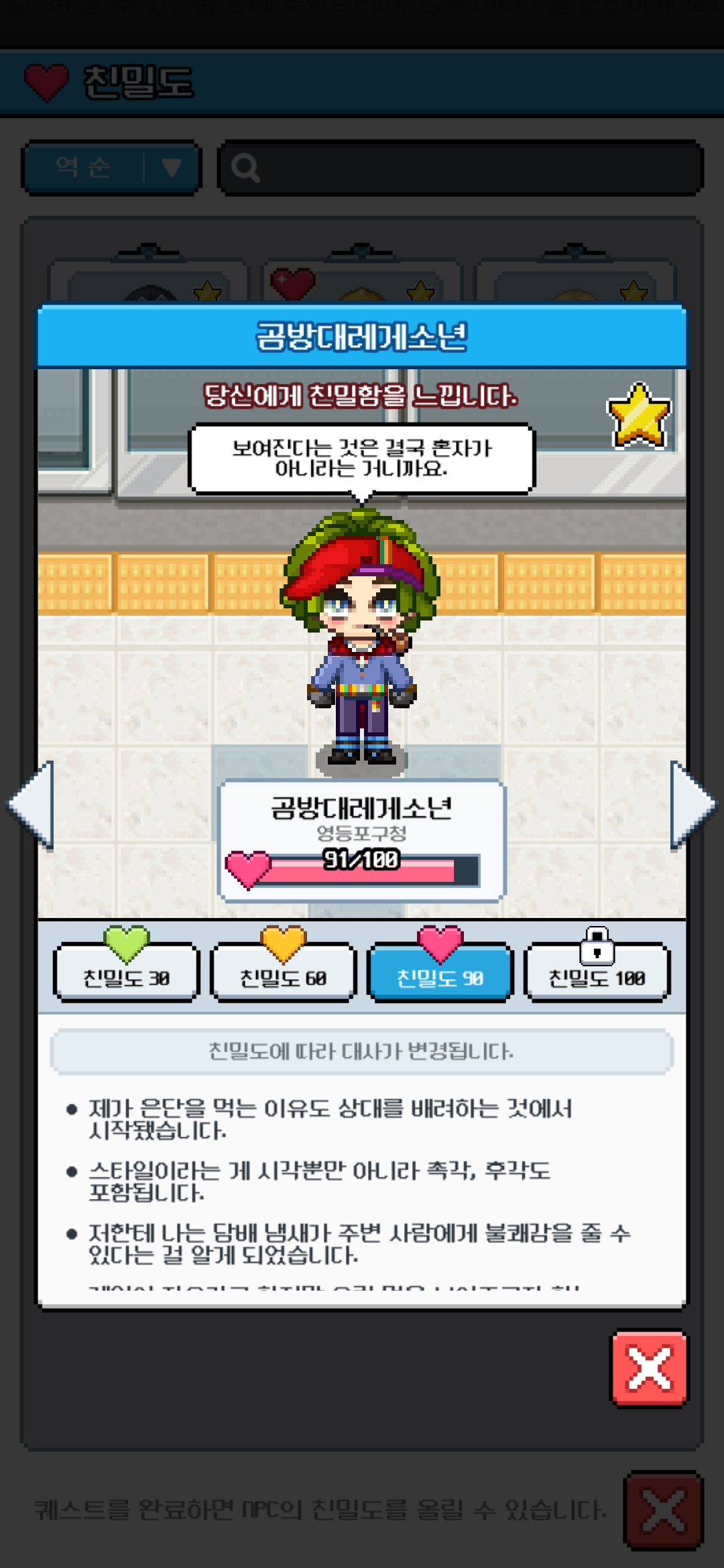724x1568 pixels.
Task: Toggle the yellow favorite star for 곰방대레게소년
Action: click(638, 415)
